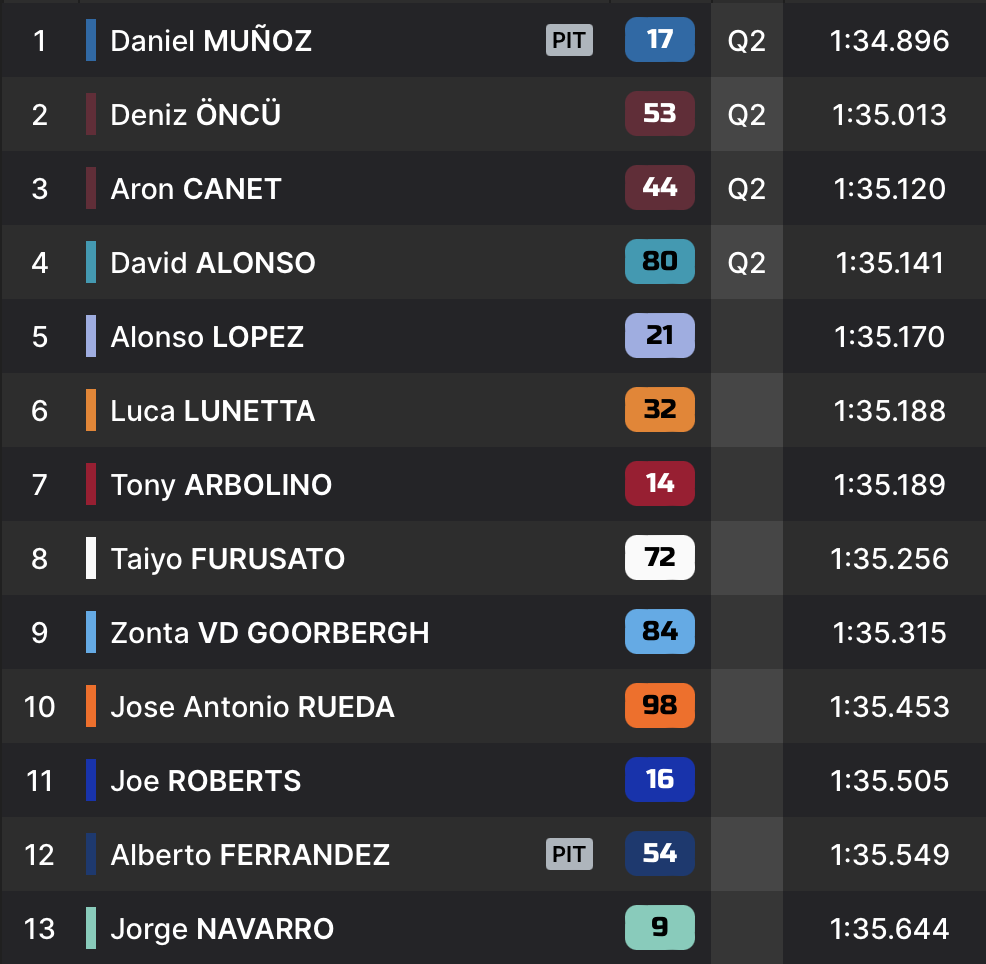
Task: Open Aron Canet's rider details
Action: tap(196, 189)
